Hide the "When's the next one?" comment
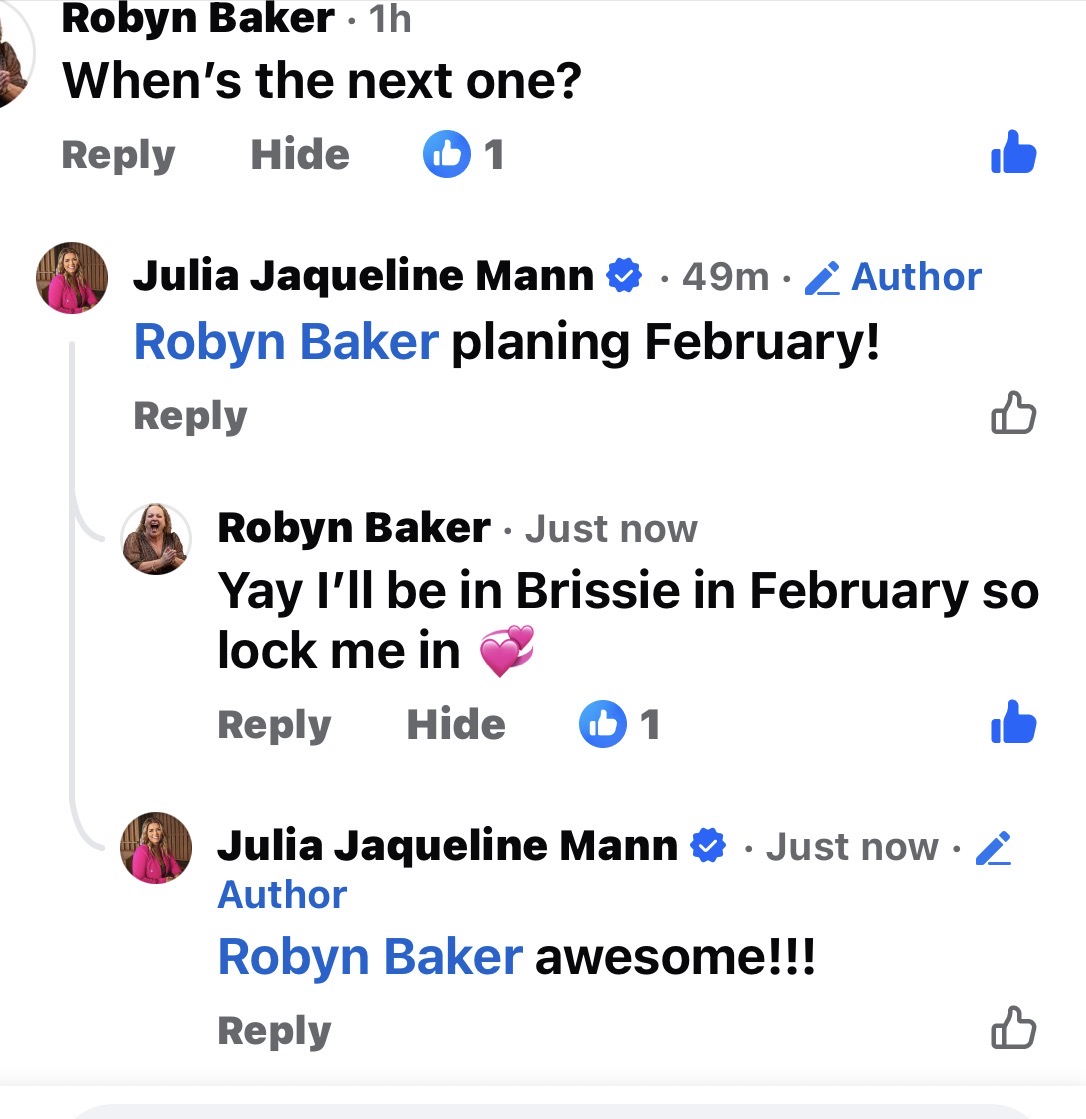This screenshot has height=1119, width=1086. pyautogui.click(x=299, y=156)
